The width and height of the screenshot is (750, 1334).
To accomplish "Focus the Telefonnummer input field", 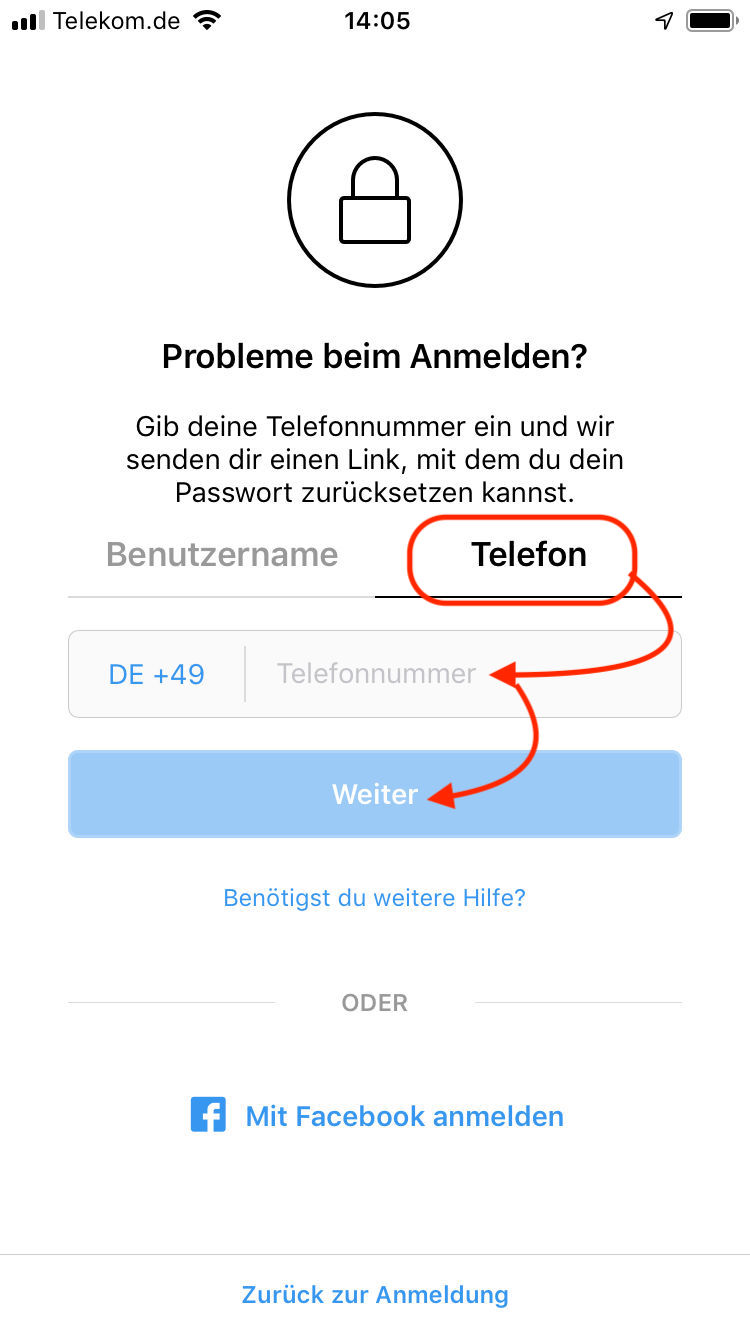I will [x=463, y=674].
